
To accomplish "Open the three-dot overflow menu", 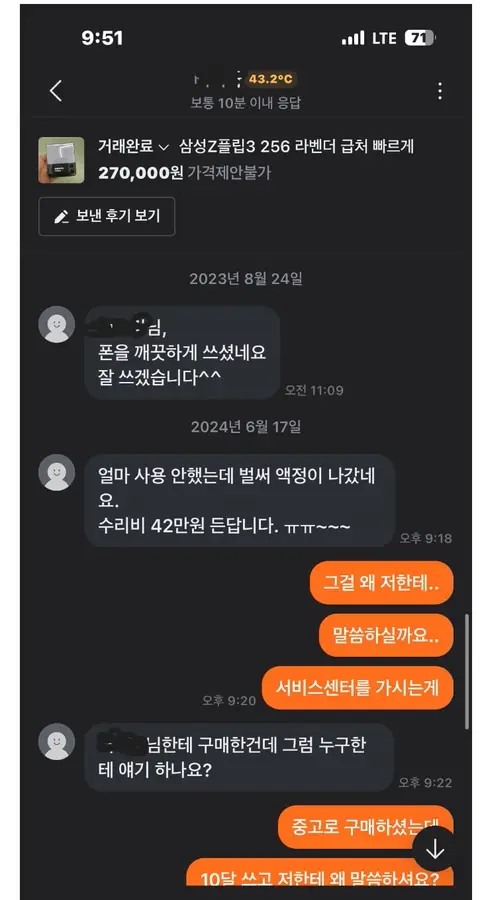I will (439, 91).
